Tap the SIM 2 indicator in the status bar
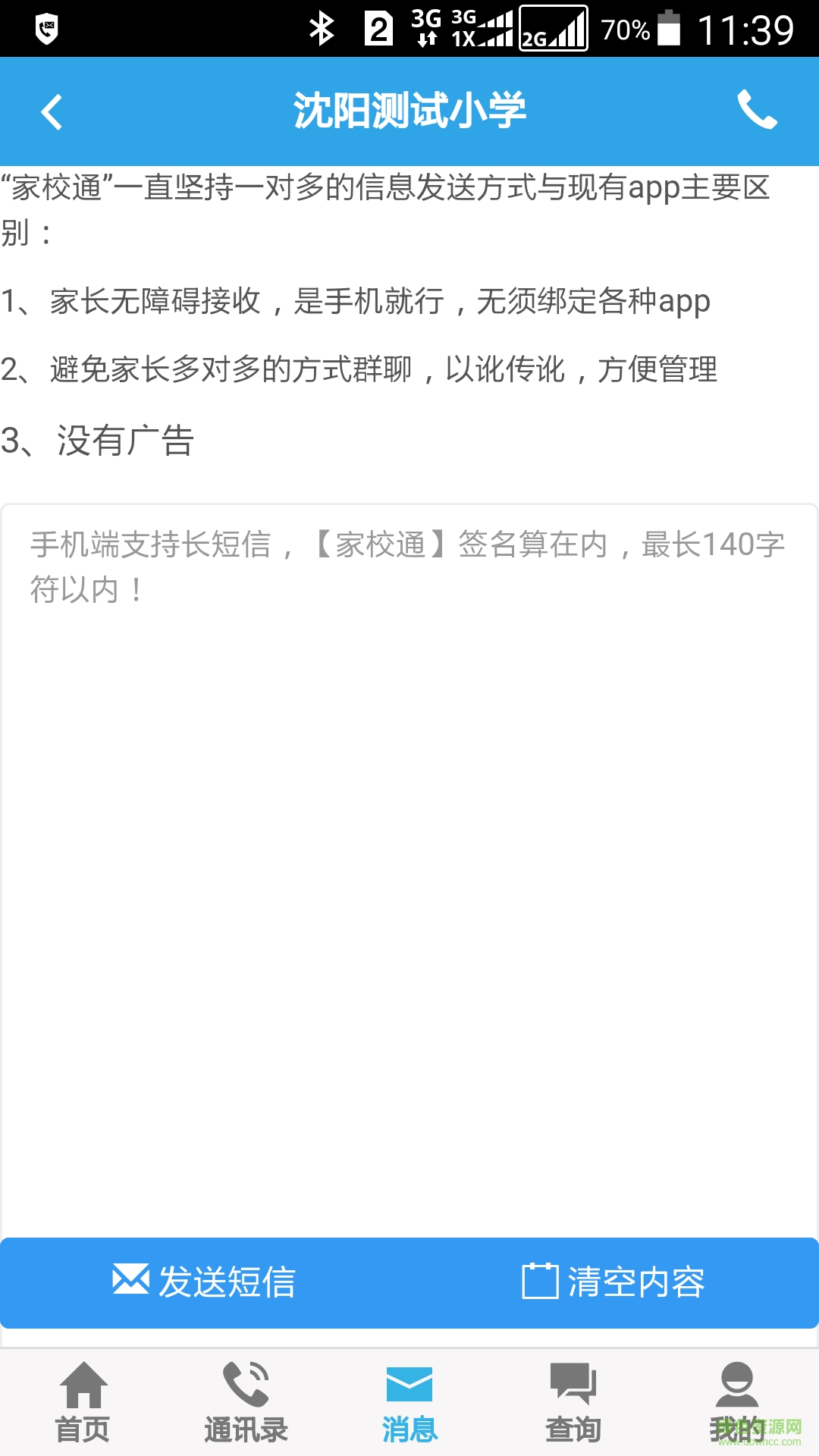The height and width of the screenshot is (1456, 819). [x=378, y=27]
